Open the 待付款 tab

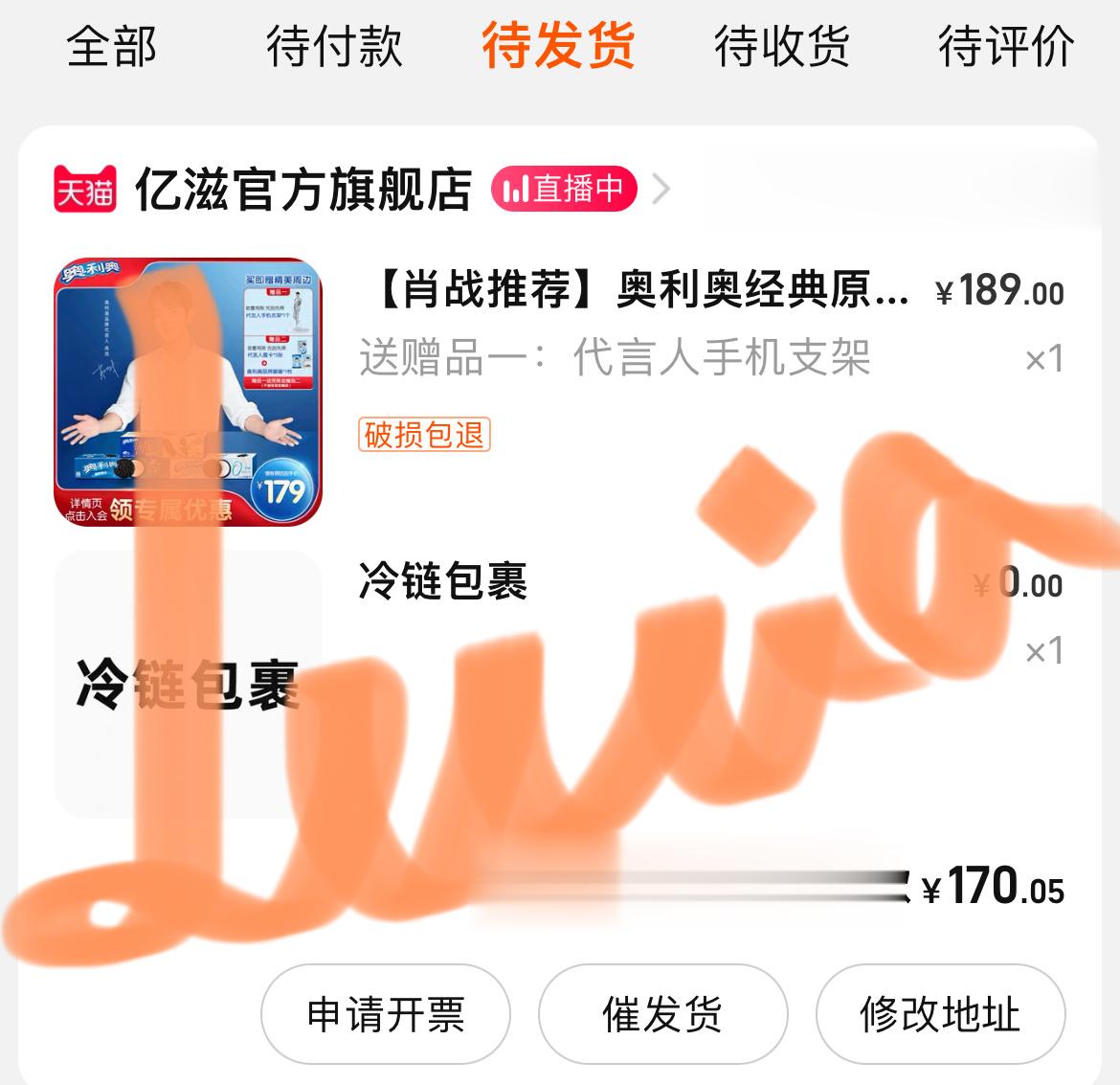click(334, 46)
